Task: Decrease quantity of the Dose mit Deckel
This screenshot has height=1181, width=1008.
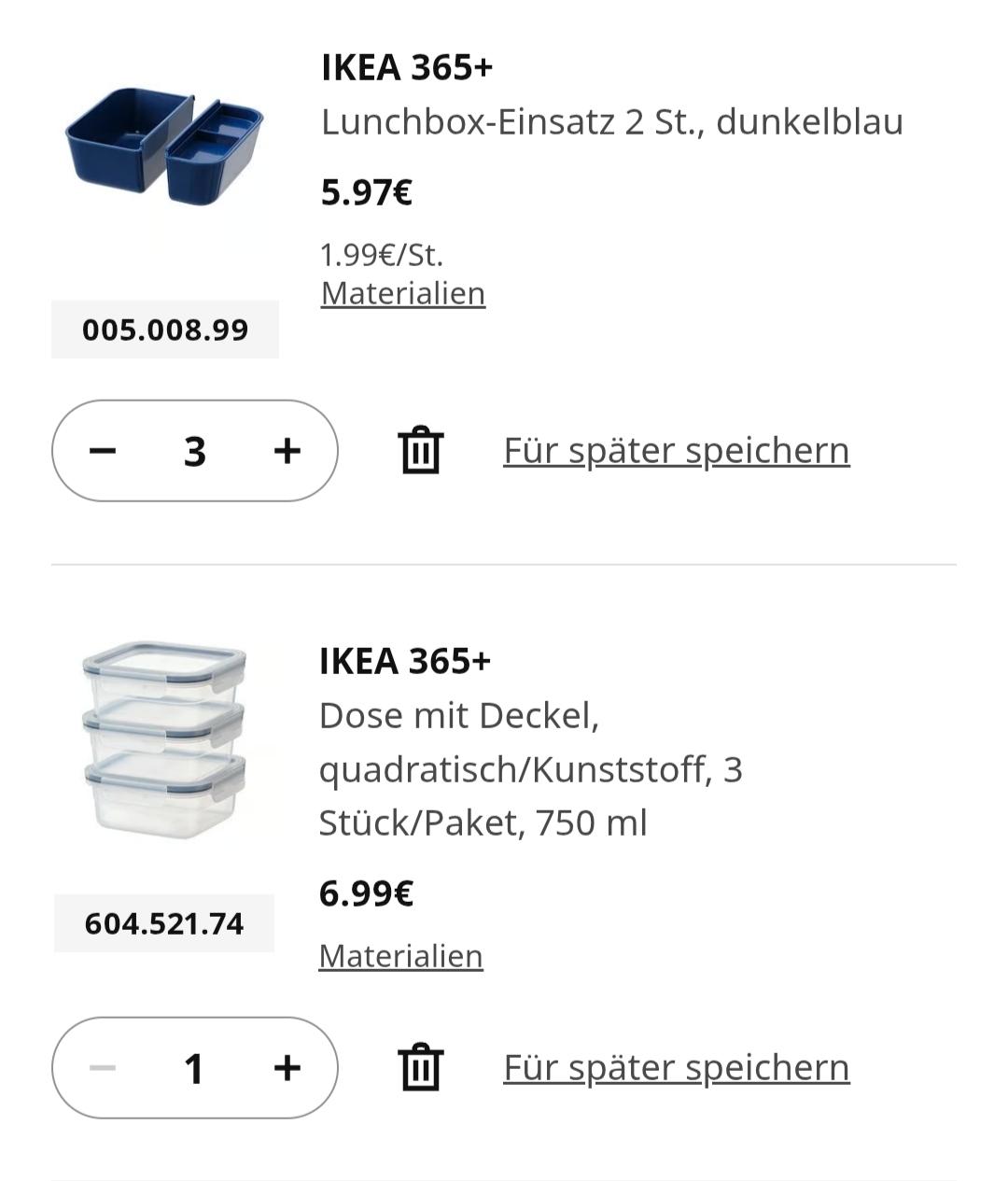Action: click(x=105, y=1067)
